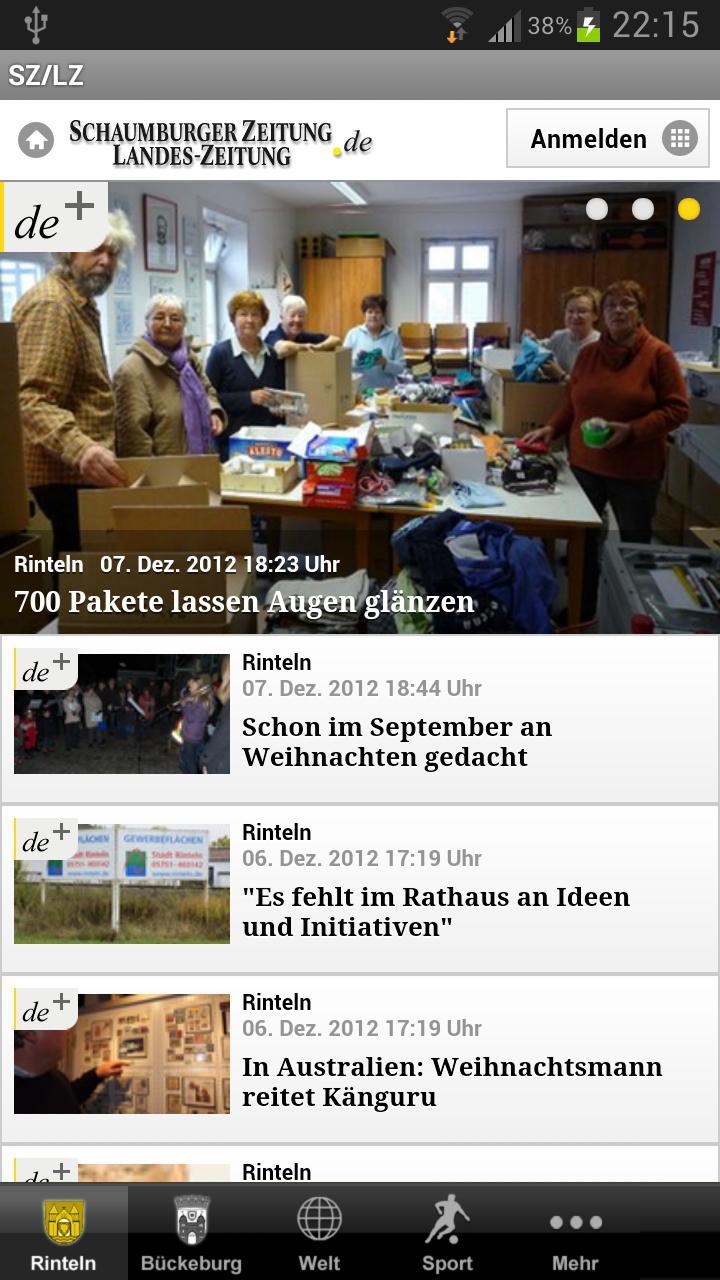Go to the Sport tab
Viewport: 720px width, 1280px height.
[447, 1233]
